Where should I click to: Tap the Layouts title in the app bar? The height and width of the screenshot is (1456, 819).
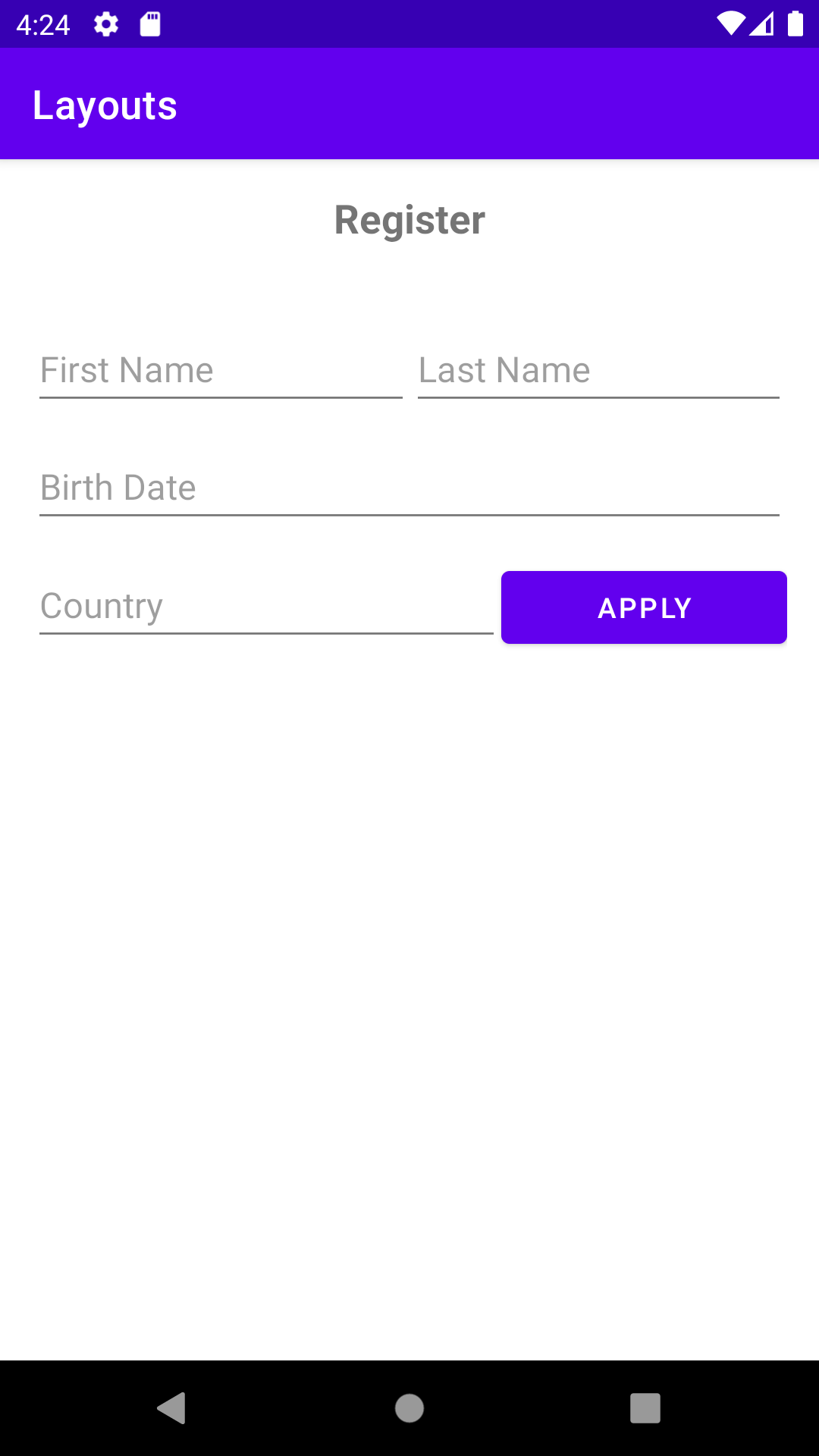point(105,104)
